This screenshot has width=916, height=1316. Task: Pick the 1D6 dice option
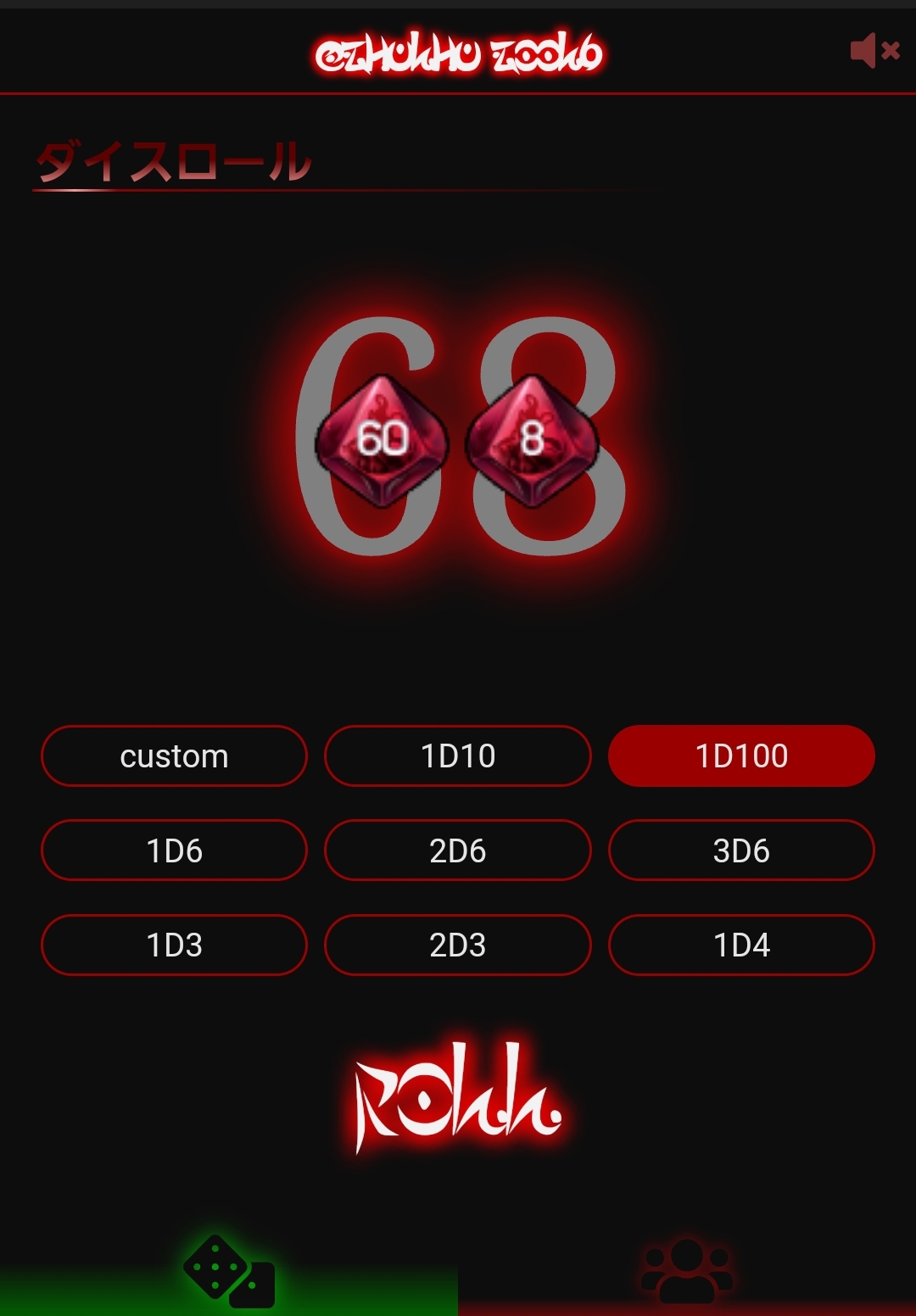174,850
